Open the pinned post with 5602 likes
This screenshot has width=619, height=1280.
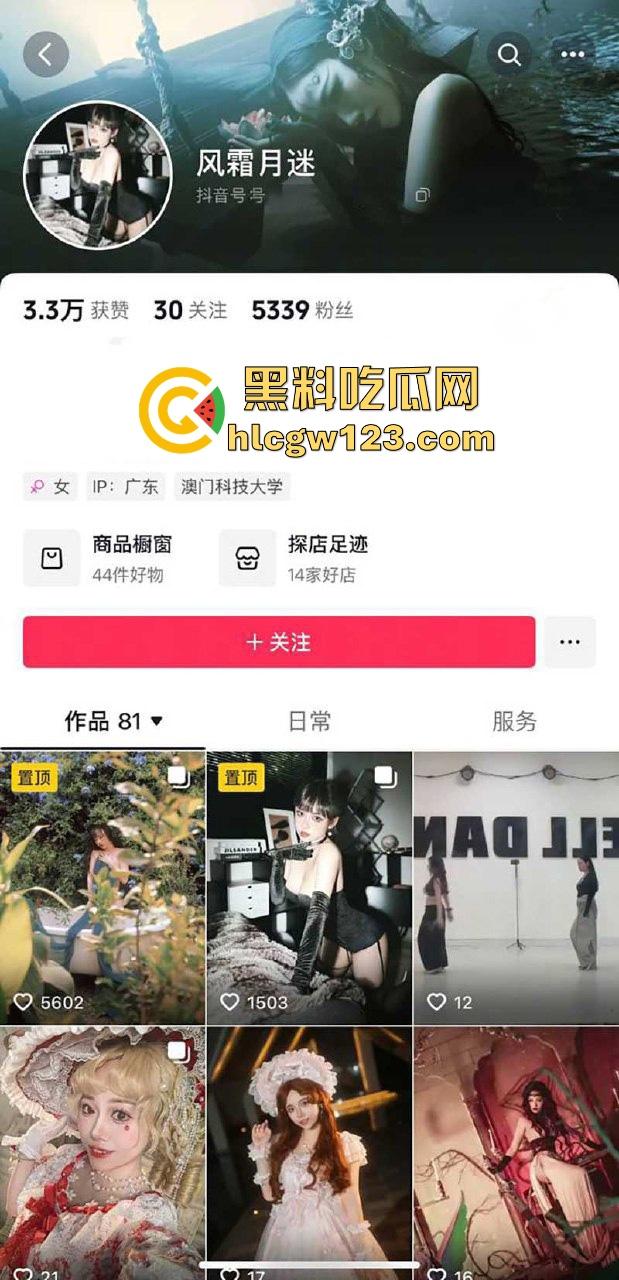coord(103,887)
